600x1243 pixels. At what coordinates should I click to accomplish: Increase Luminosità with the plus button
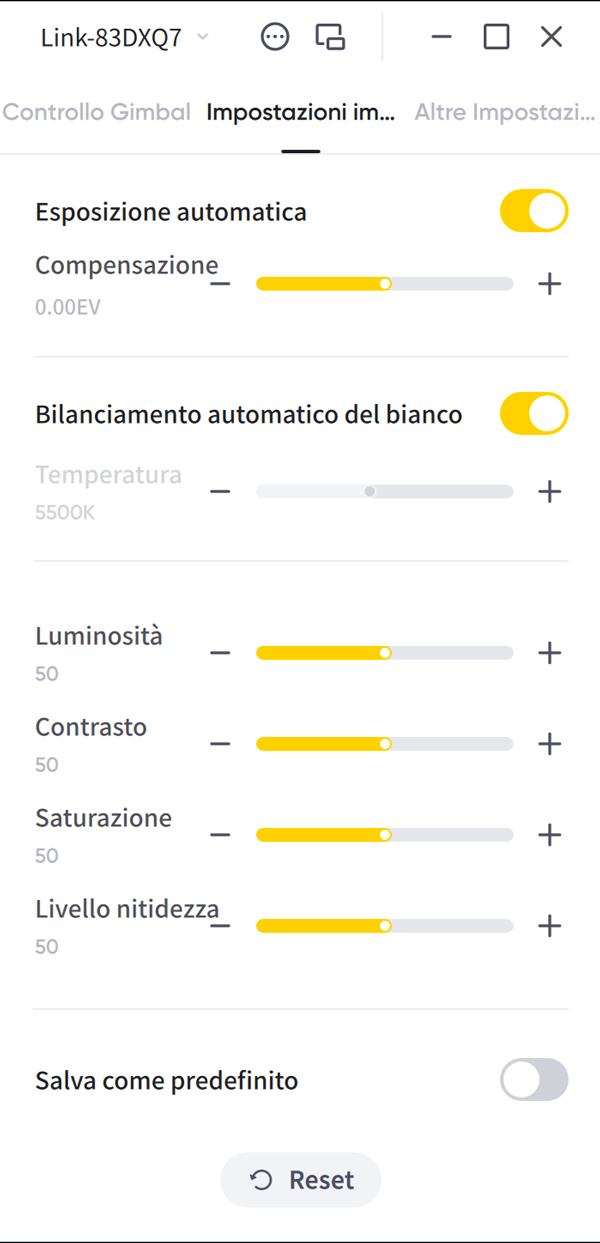[549, 653]
